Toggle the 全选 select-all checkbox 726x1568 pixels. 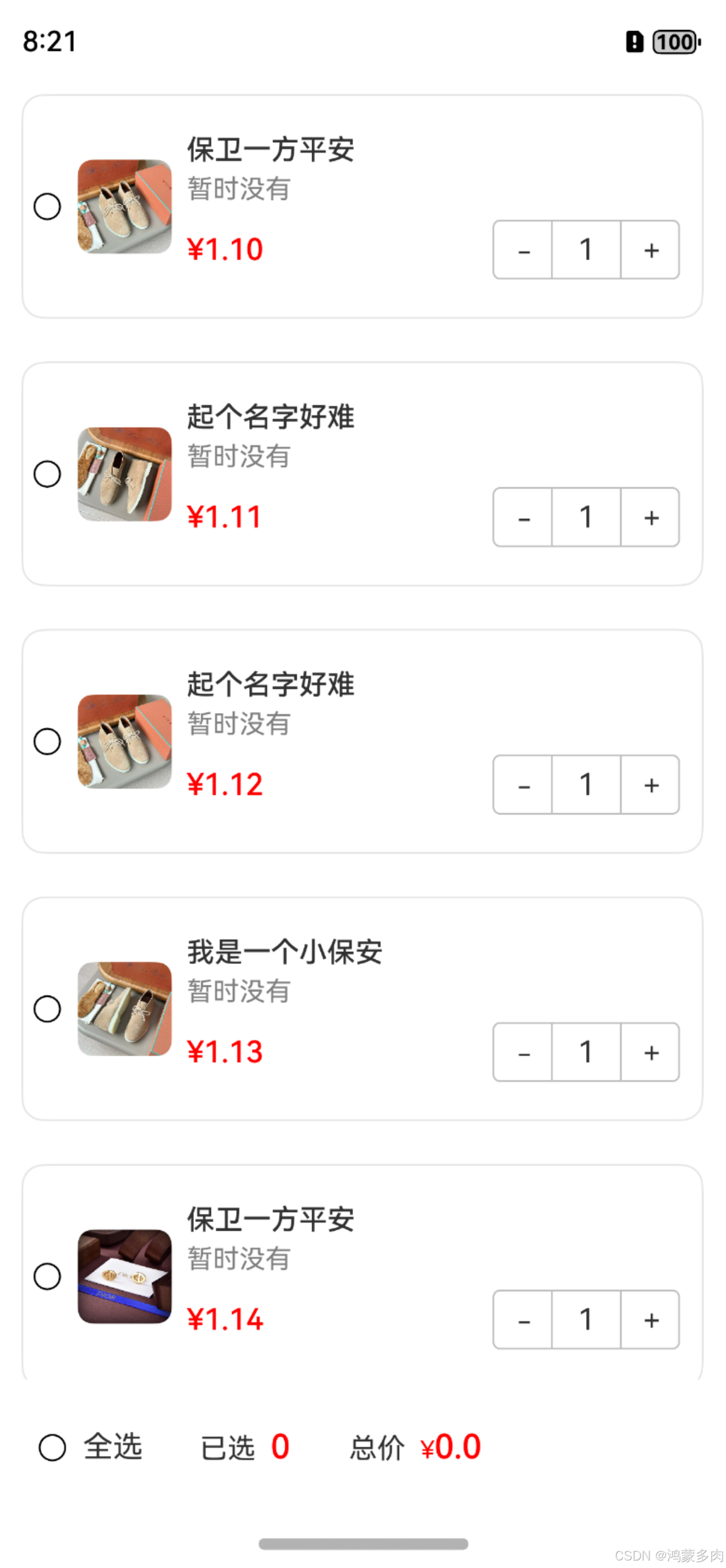pyautogui.click(x=52, y=1448)
